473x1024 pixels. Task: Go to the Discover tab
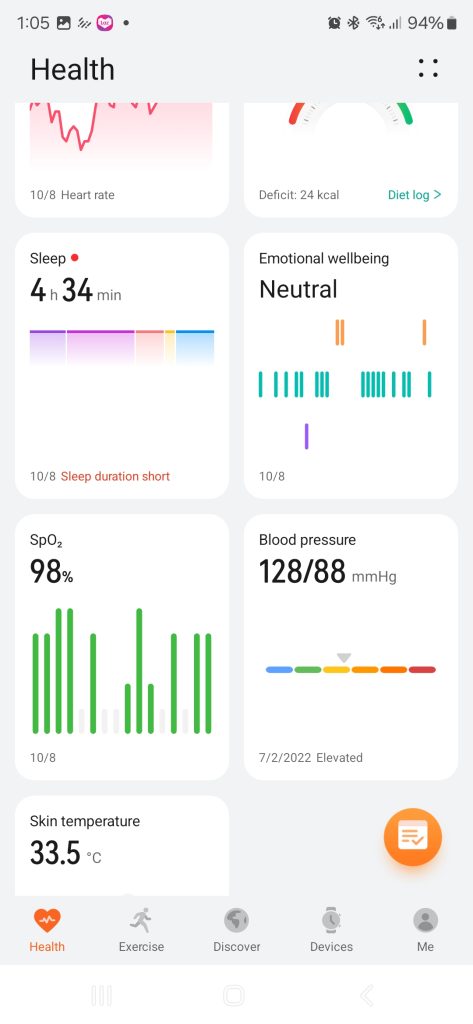[x=236, y=931]
